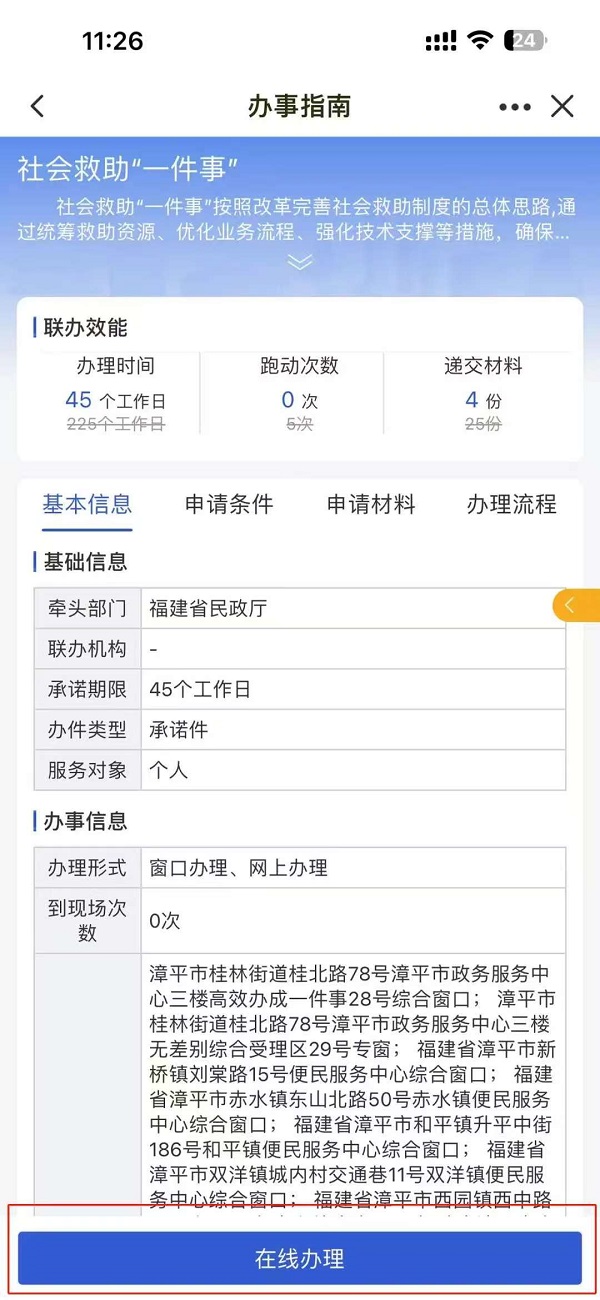
Task: Select the 基本信息 tab
Action: pos(87,505)
